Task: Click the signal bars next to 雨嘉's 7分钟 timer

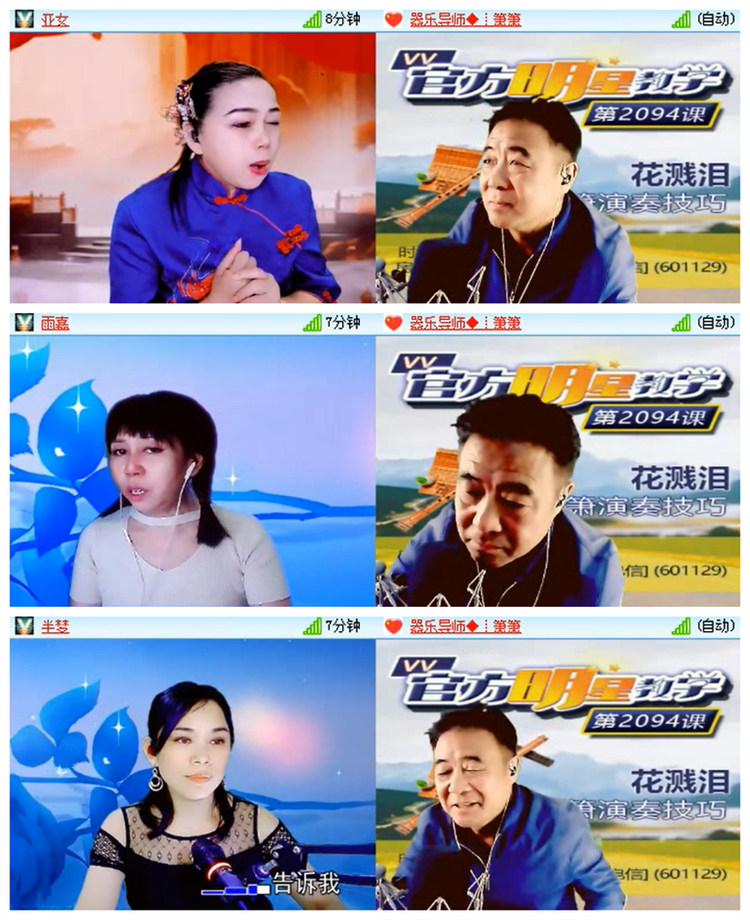Action: click(x=311, y=322)
